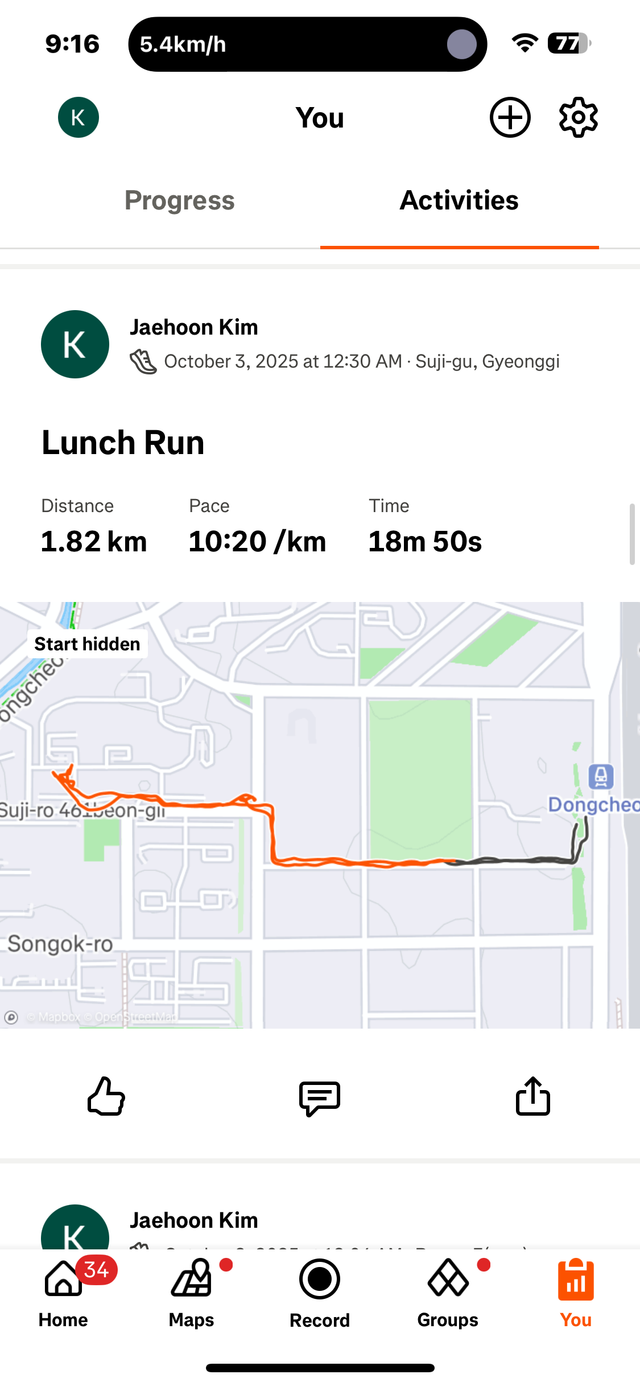
Task: Select the Activities tab
Action: [x=459, y=200]
